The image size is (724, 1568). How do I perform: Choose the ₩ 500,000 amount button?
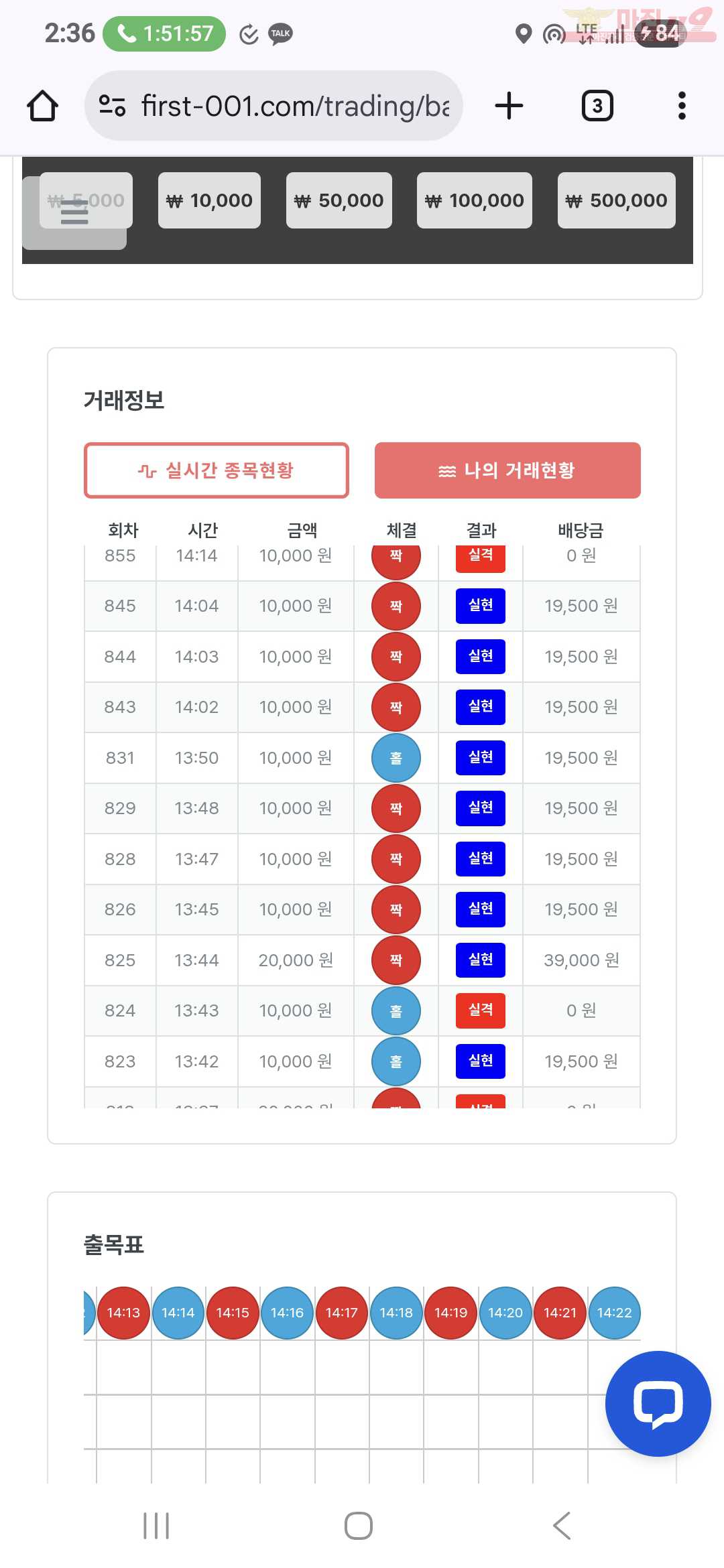point(617,200)
